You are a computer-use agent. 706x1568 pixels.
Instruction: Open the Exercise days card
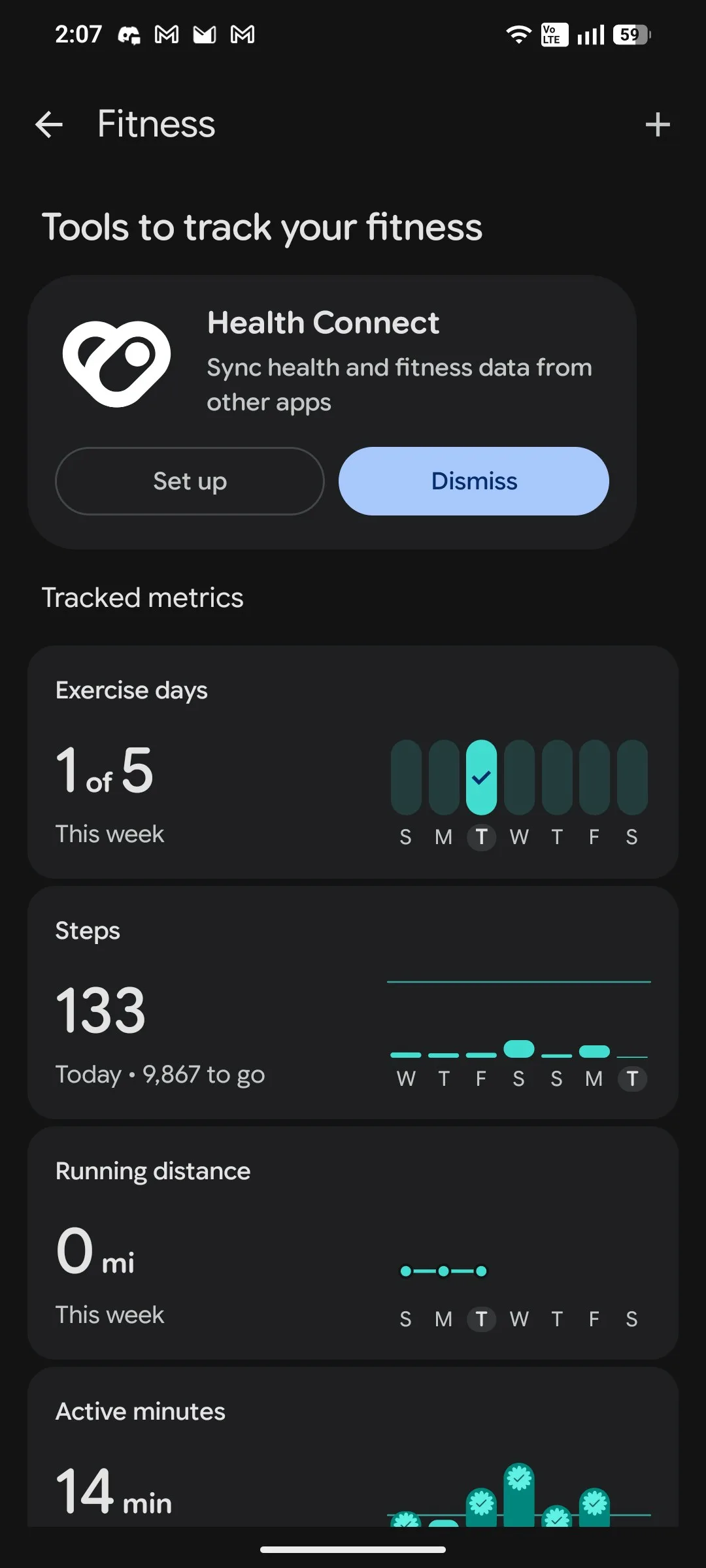click(353, 762)
